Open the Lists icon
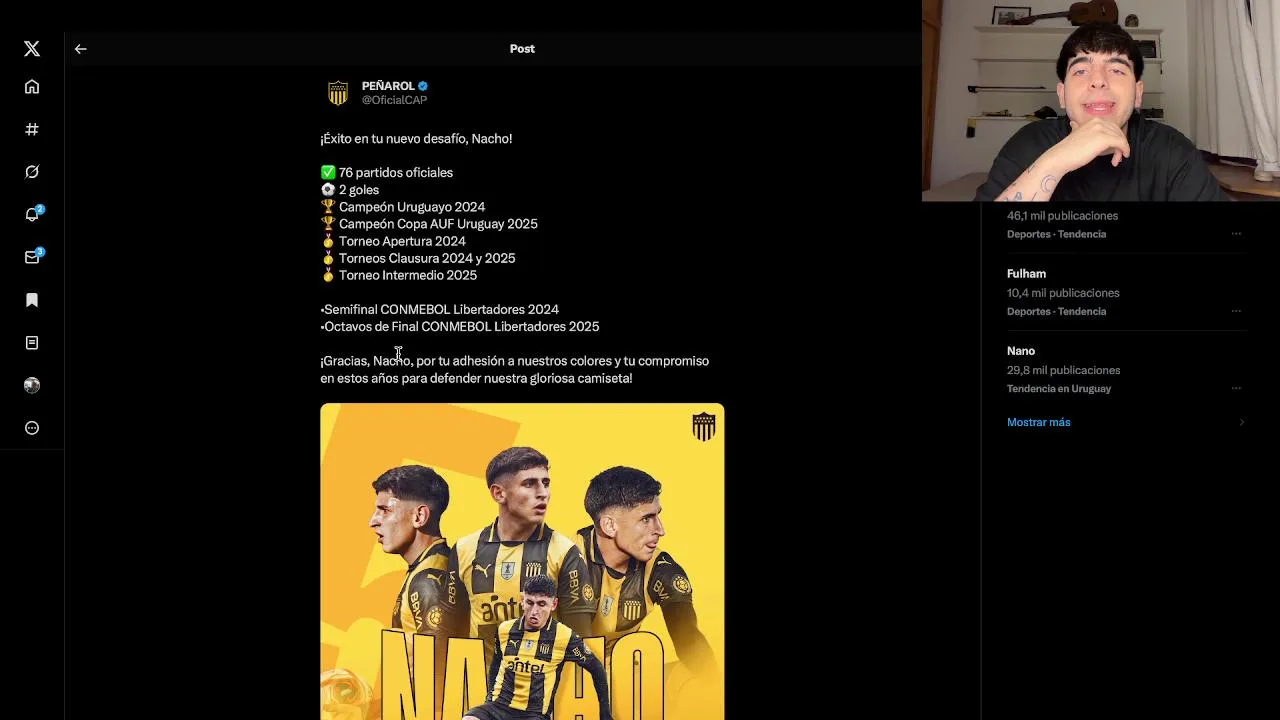This screenshot has width=1280, height=720. tap(32, 343)
